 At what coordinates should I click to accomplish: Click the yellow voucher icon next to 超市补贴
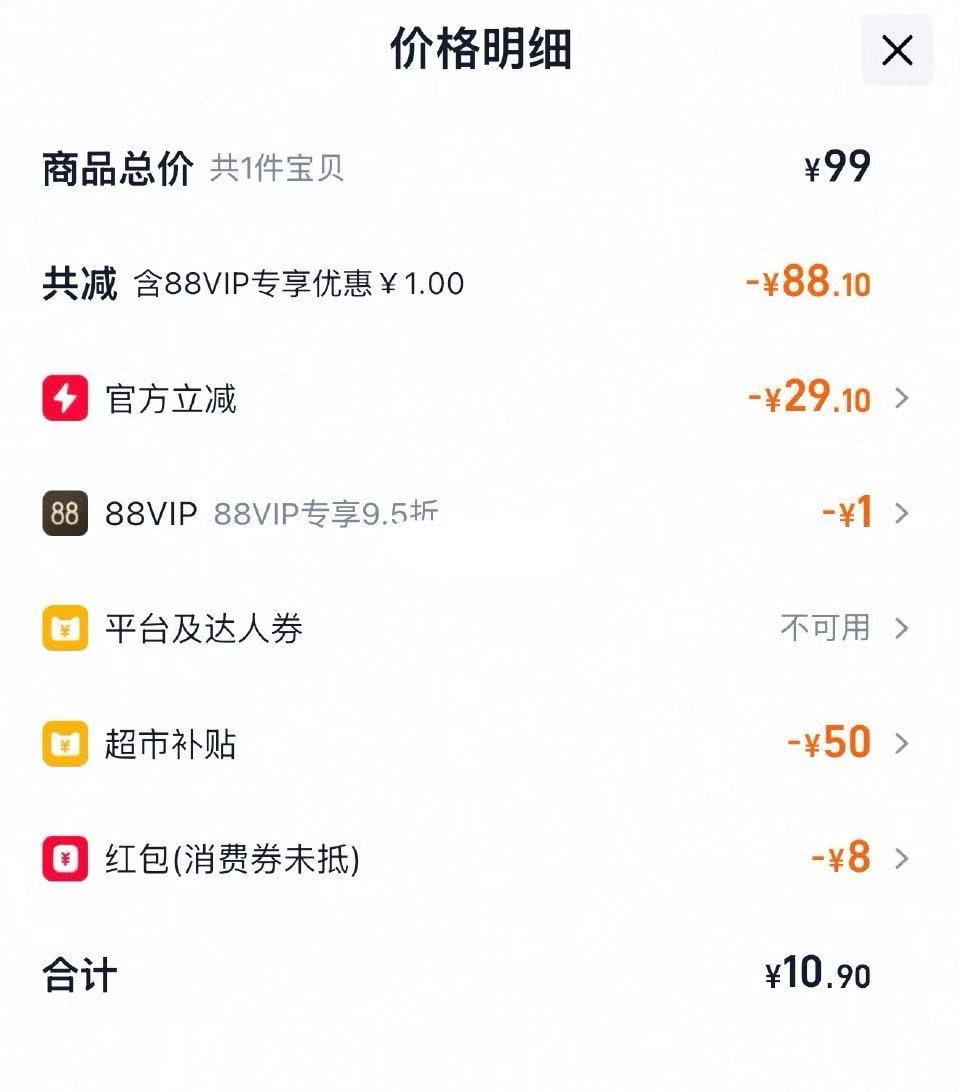[x=64, y=742]
